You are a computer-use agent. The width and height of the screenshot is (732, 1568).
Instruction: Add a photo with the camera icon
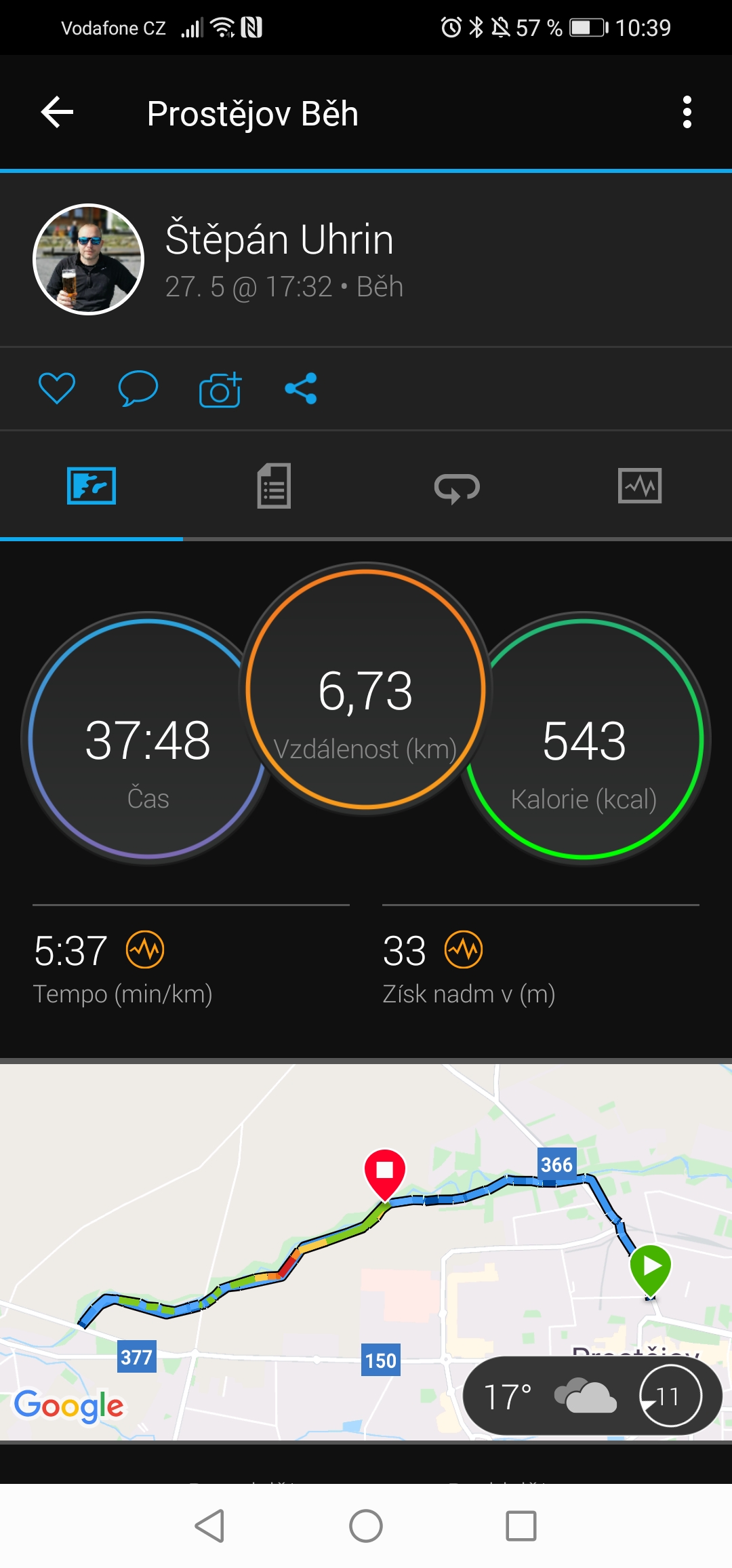[x=220, y=389]
